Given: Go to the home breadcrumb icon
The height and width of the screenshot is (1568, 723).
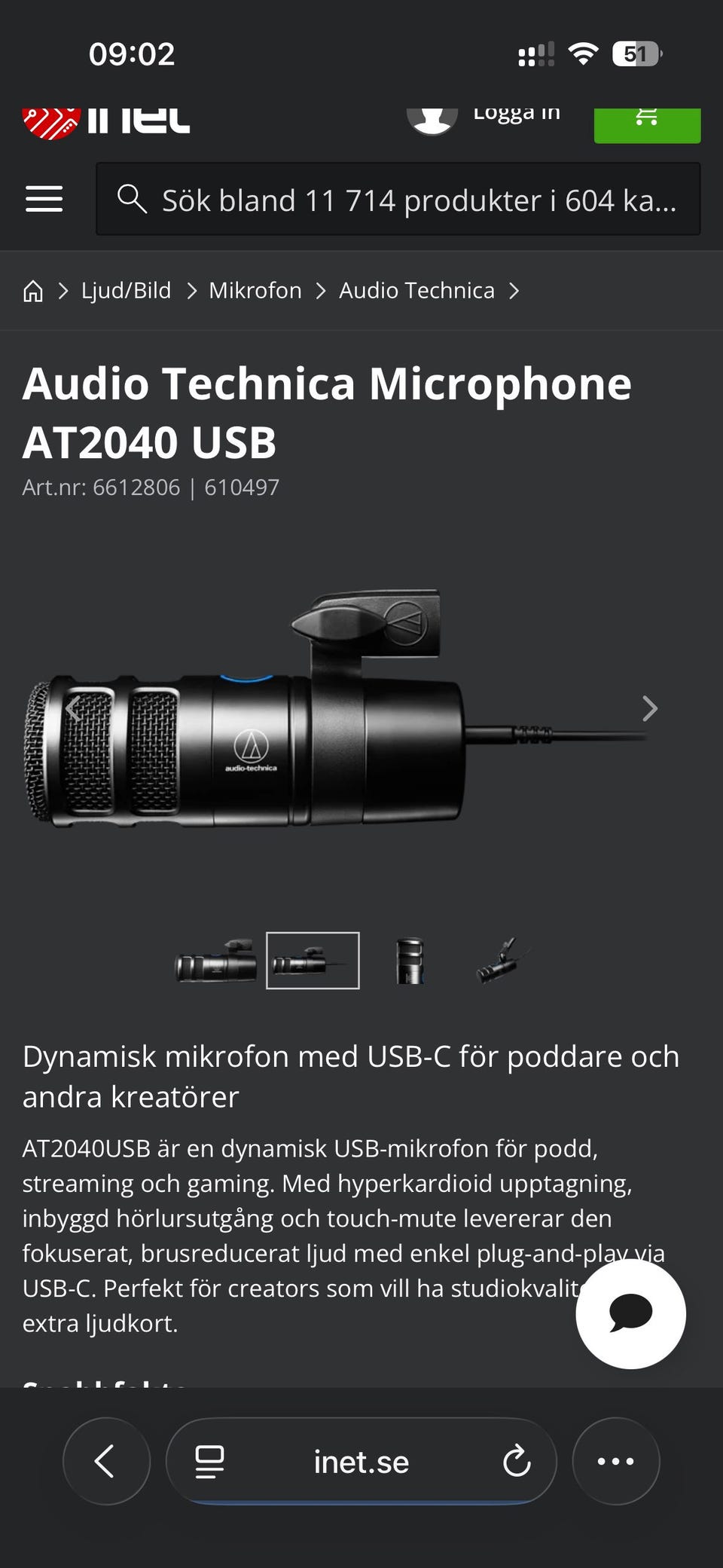Looking at the screenshot, I should (33, 291).
